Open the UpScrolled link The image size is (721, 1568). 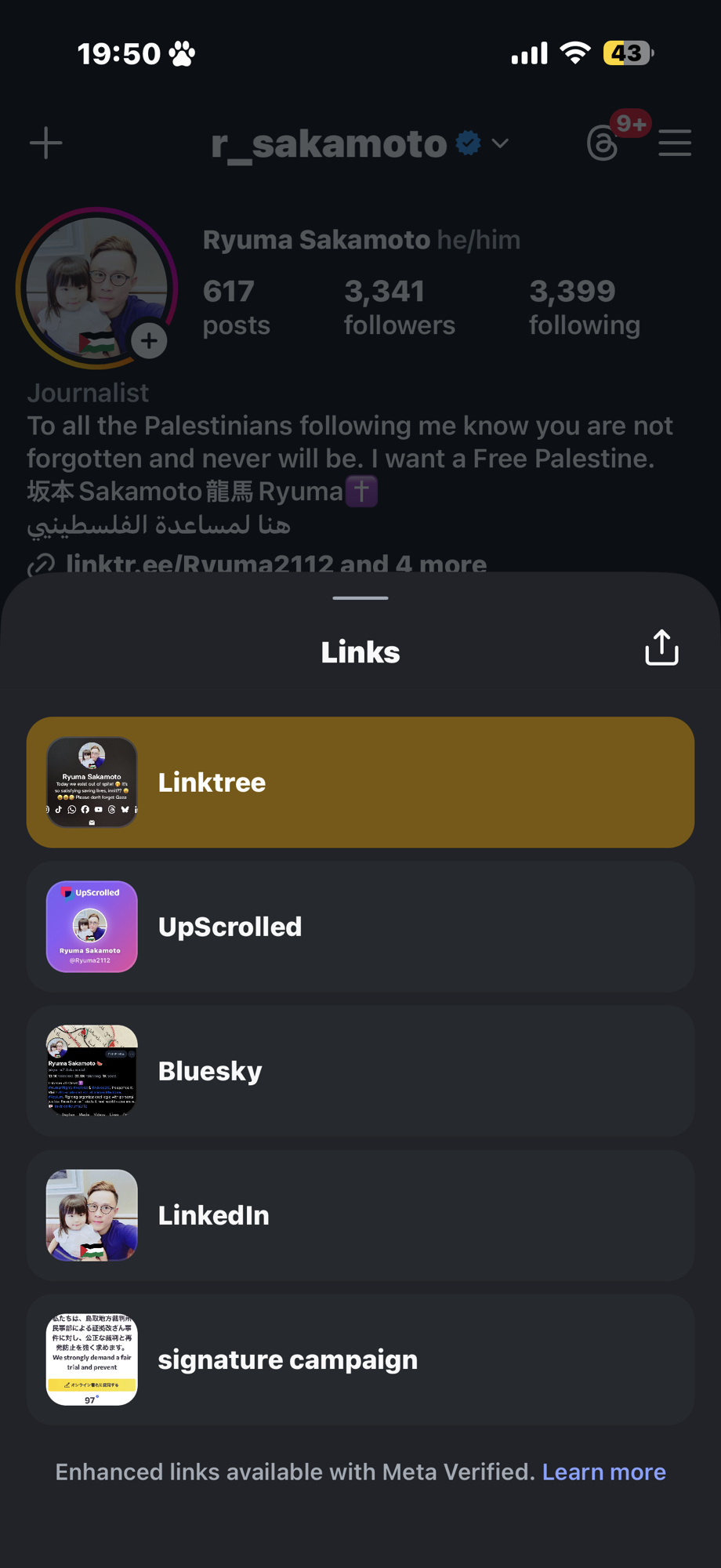pos(360,927)
